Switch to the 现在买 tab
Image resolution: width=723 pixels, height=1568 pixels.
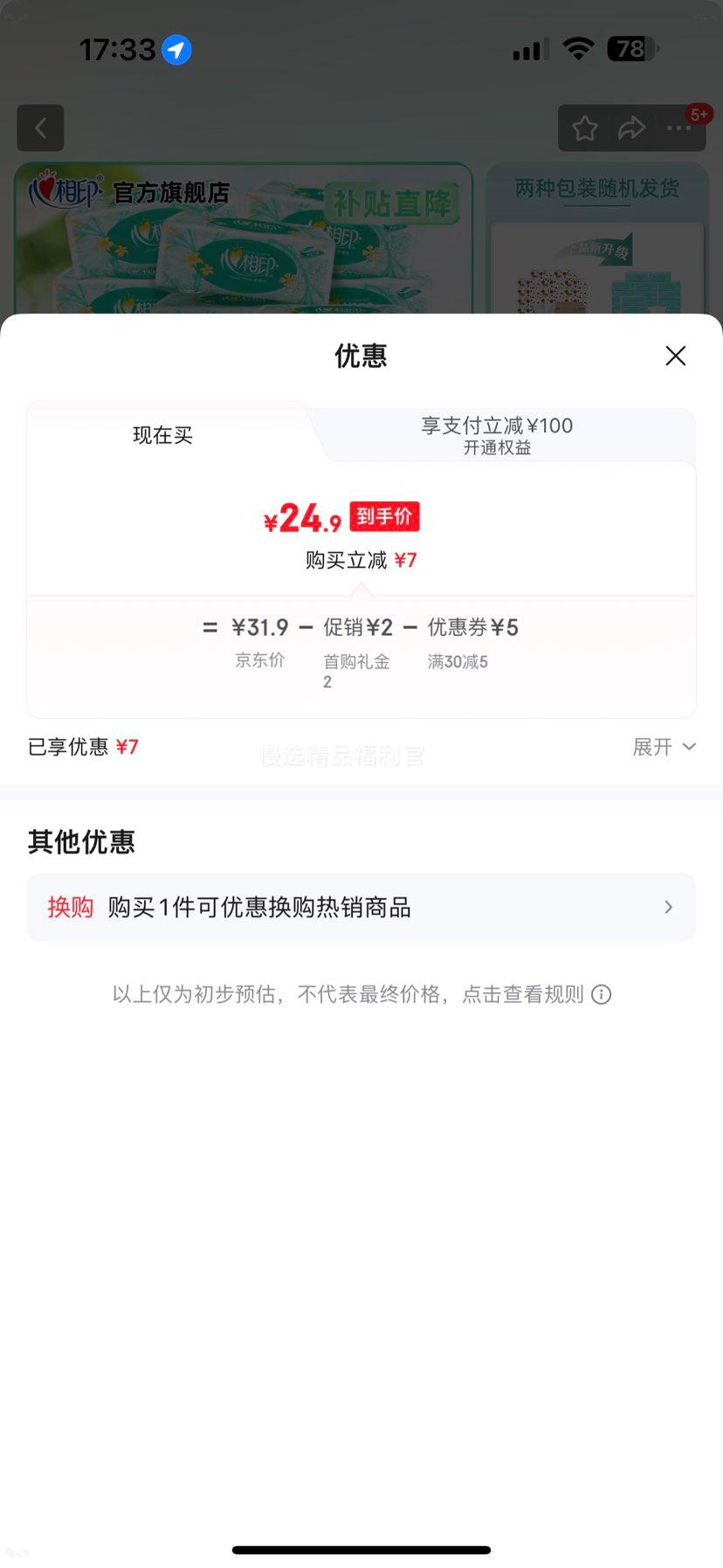point(162,435)
